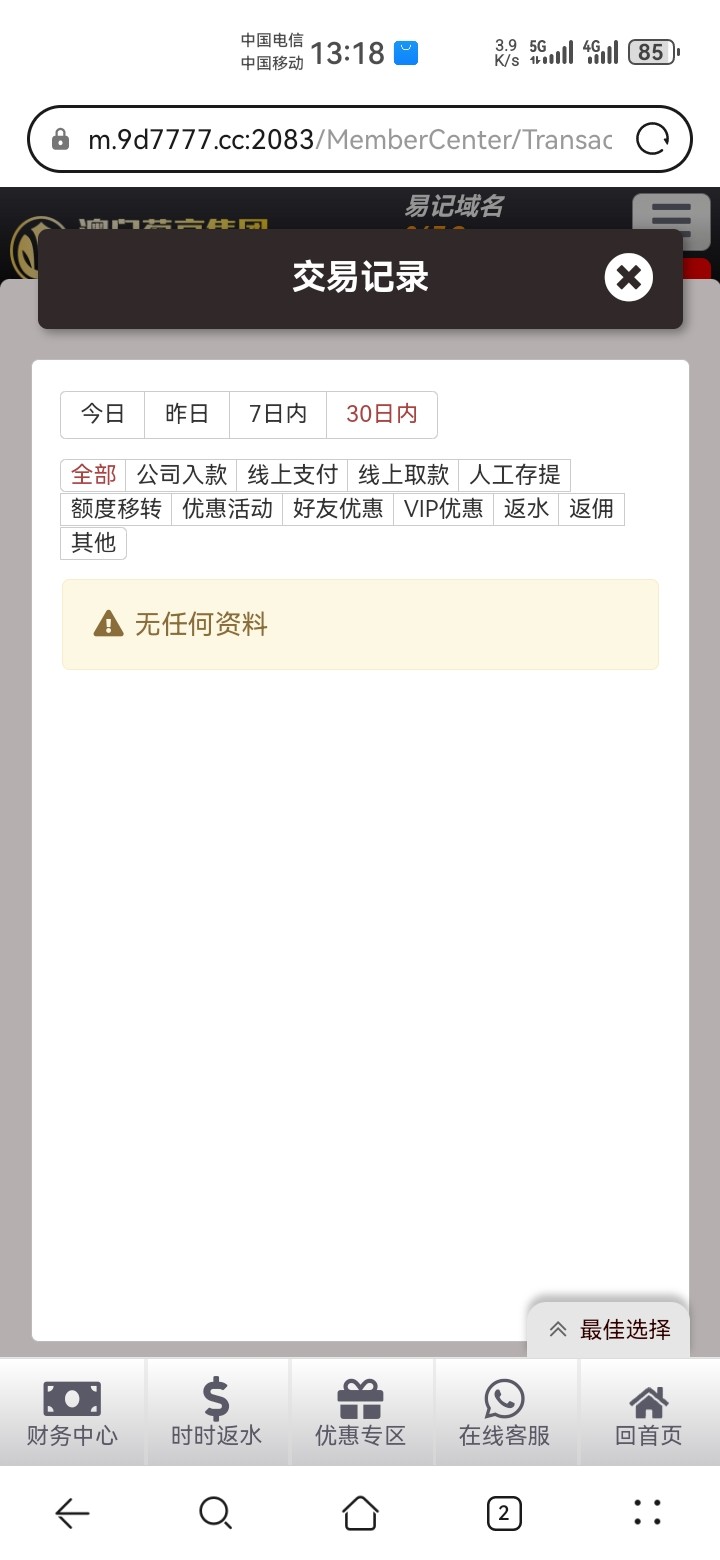
Task: Select the 今日 date filter
Action: (x=103, y=414)
